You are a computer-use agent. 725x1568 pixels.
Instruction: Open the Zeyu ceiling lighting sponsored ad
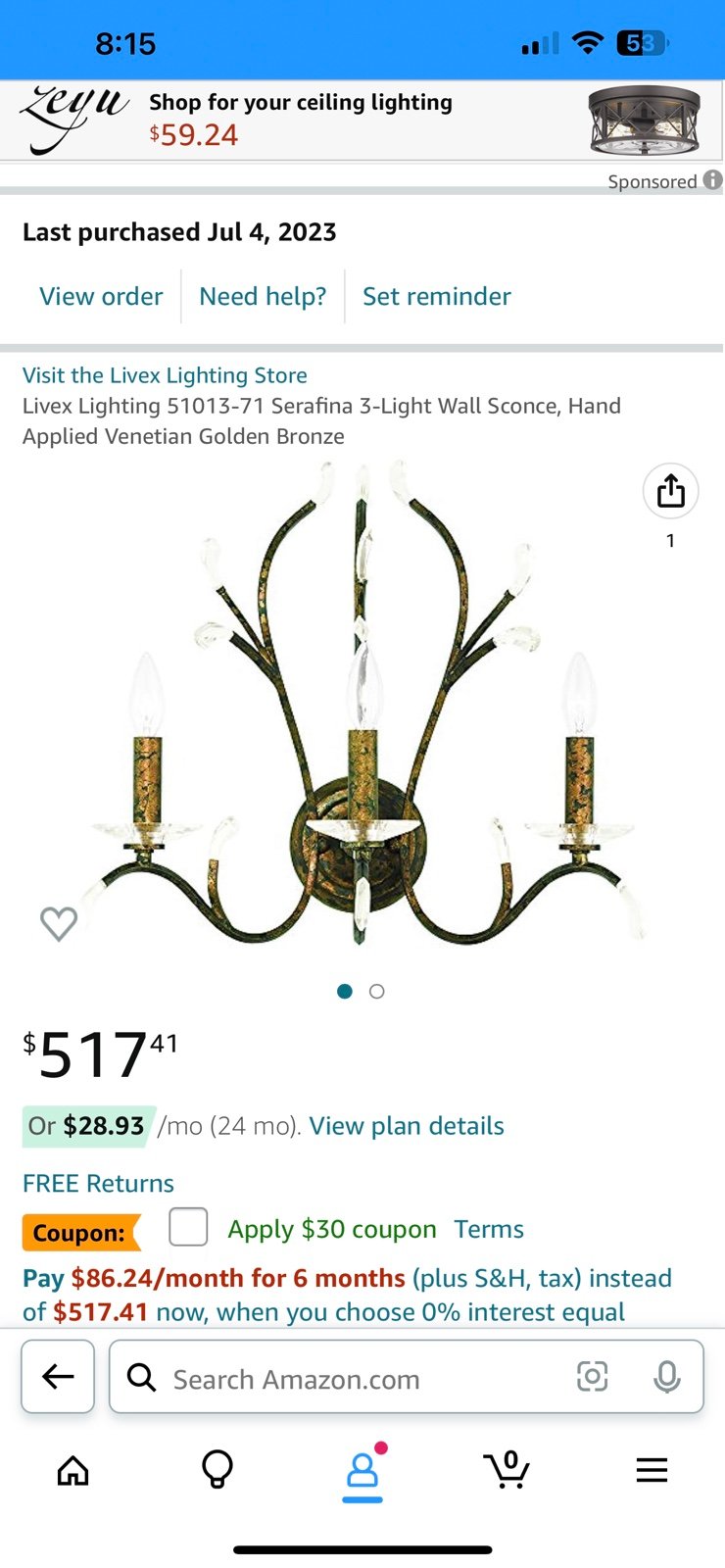point(362,121)
